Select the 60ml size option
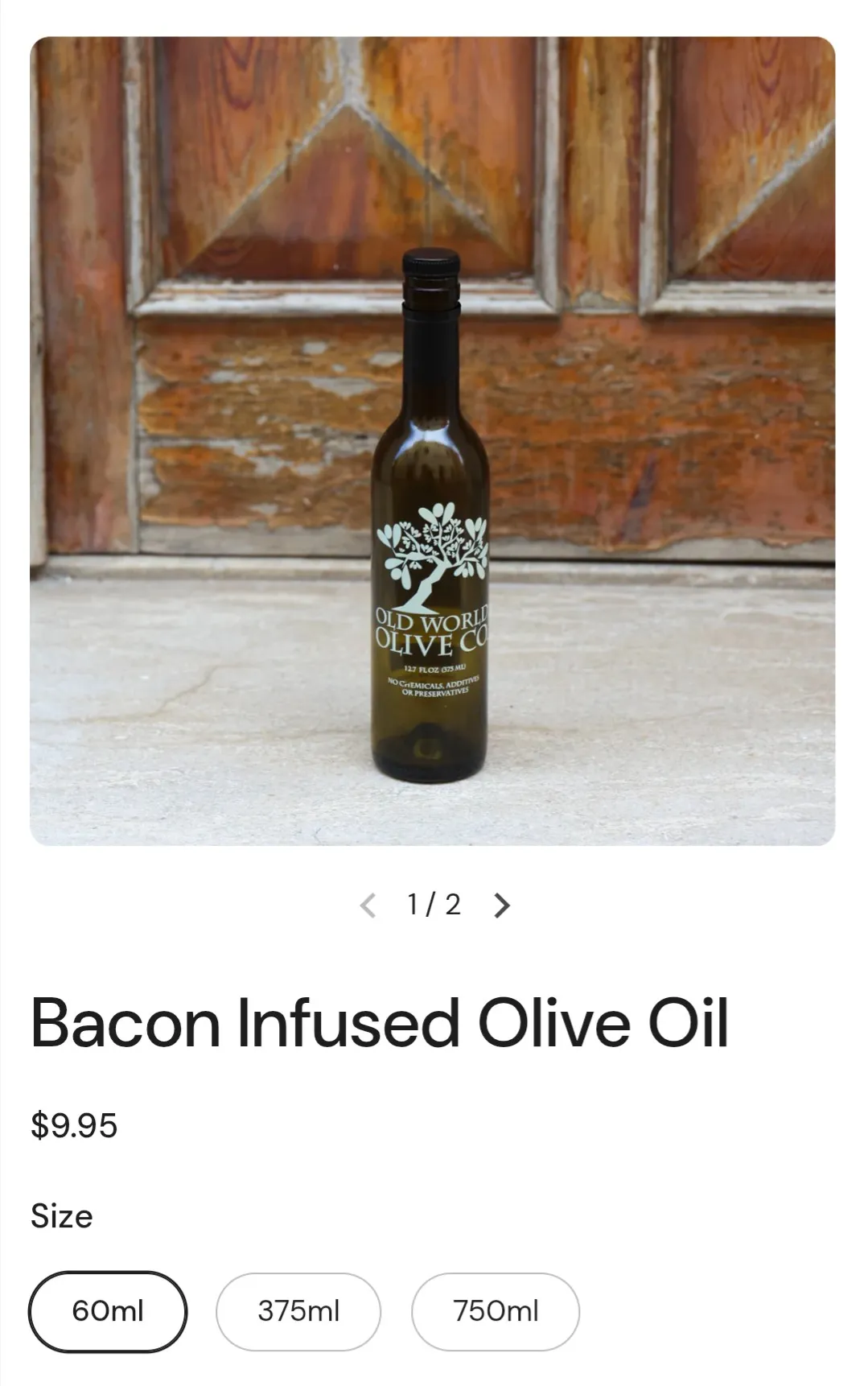Image resolution: width=868 pixels, height=1386 pixels. coord(108,1311)
